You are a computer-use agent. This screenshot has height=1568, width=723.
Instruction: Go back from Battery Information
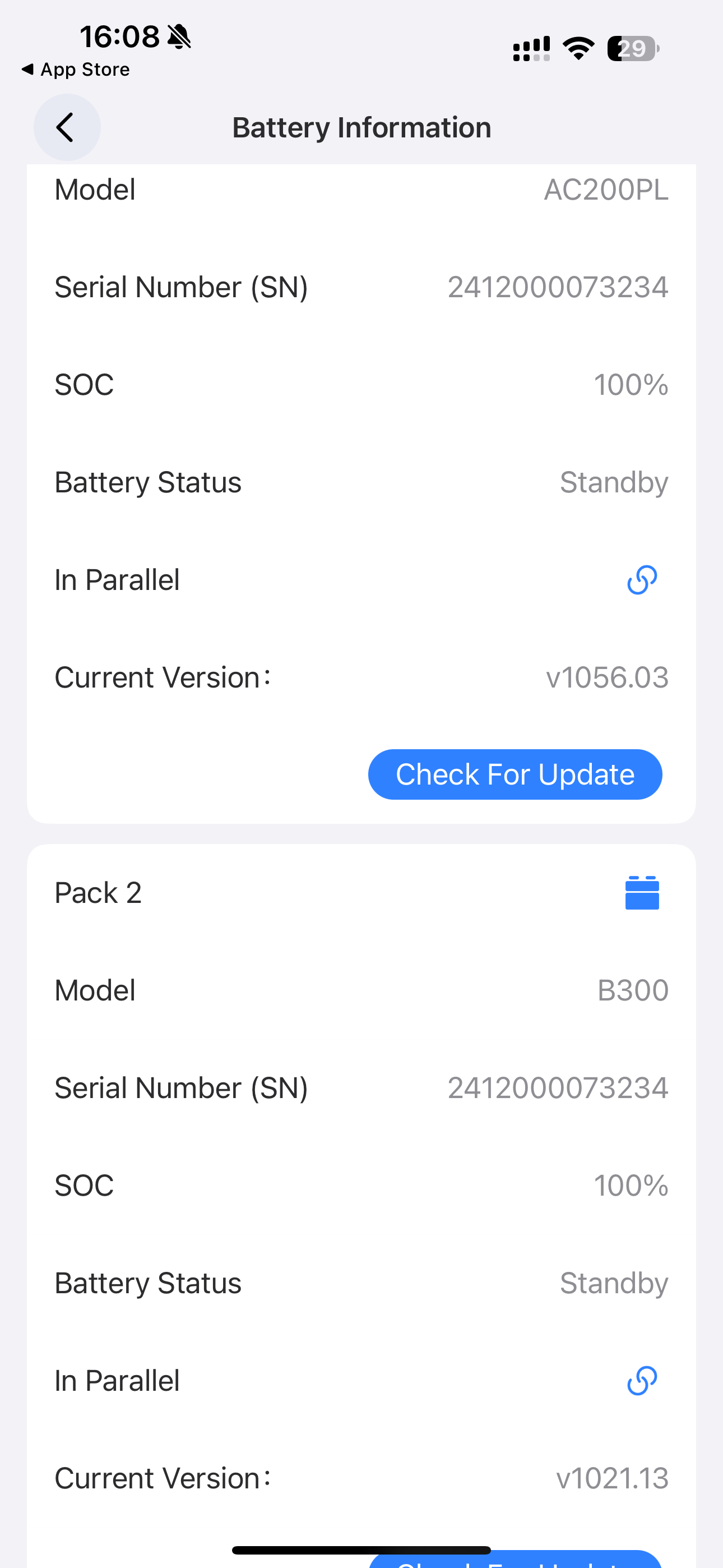tap(67, 127)
